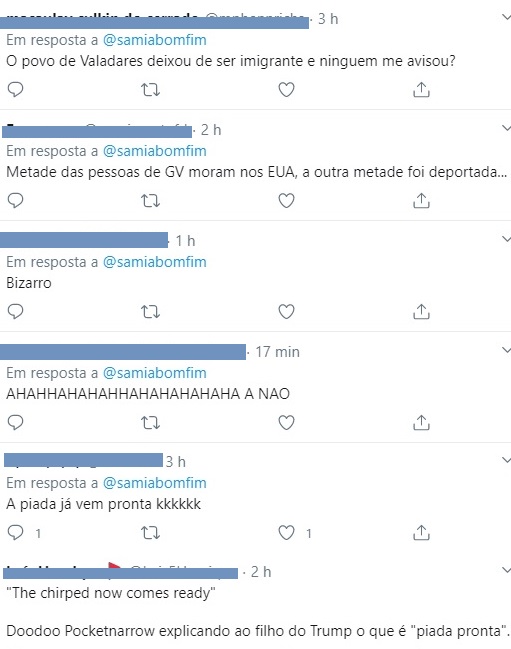Reply to the "Metade das pessoas de GV" tweet
511x649 pixels.
tap(15, 200)
